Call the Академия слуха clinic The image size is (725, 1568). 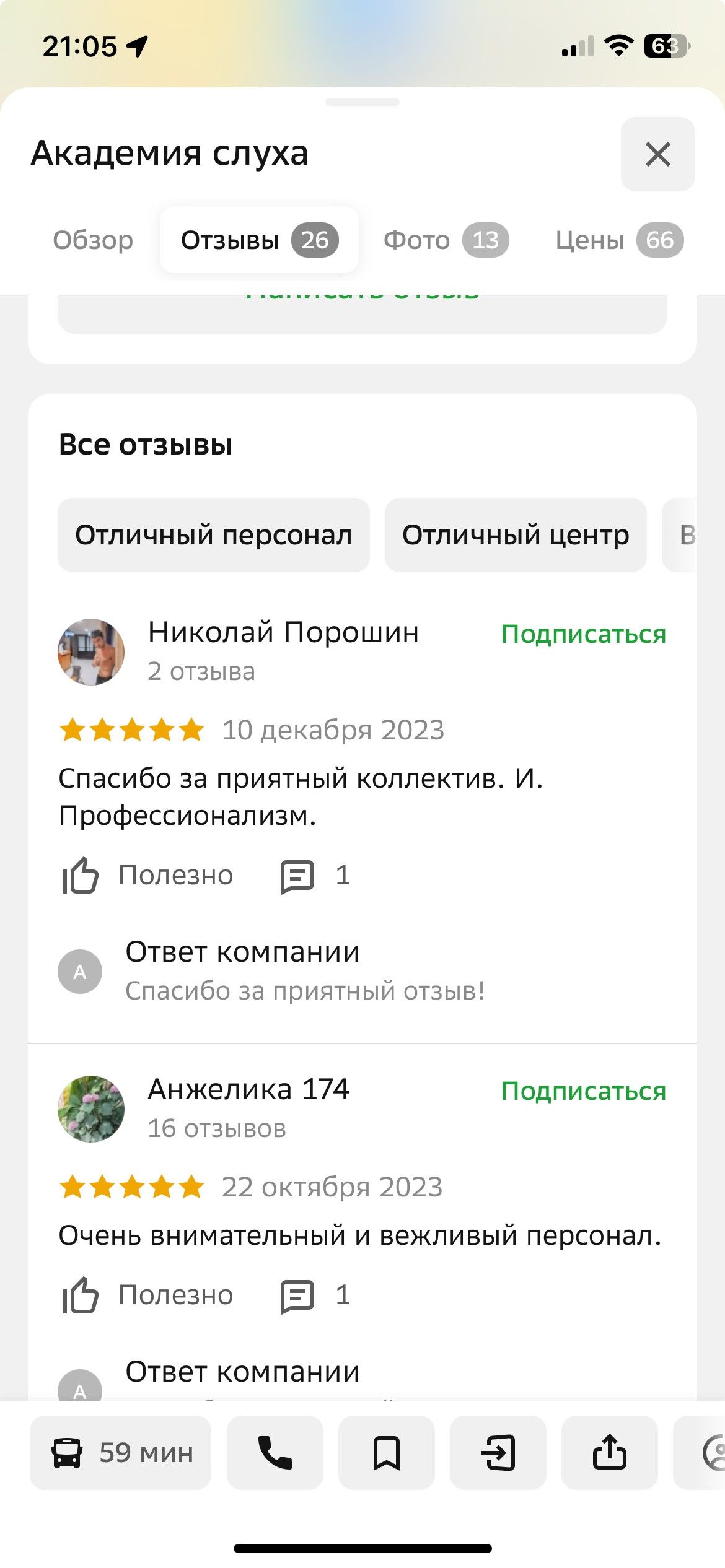[275, 1453]
